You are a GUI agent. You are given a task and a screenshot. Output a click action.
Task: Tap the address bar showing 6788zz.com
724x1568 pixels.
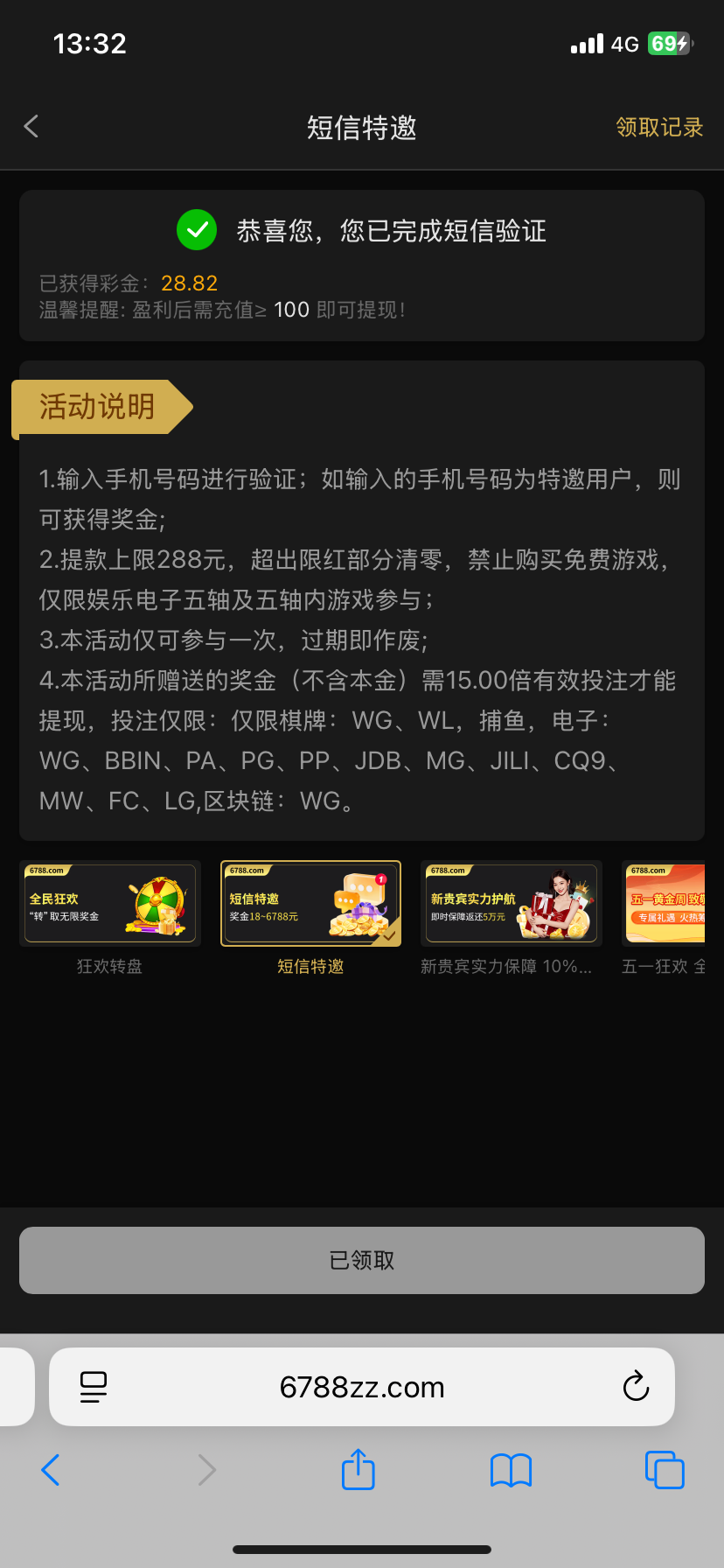point(361,1387)
